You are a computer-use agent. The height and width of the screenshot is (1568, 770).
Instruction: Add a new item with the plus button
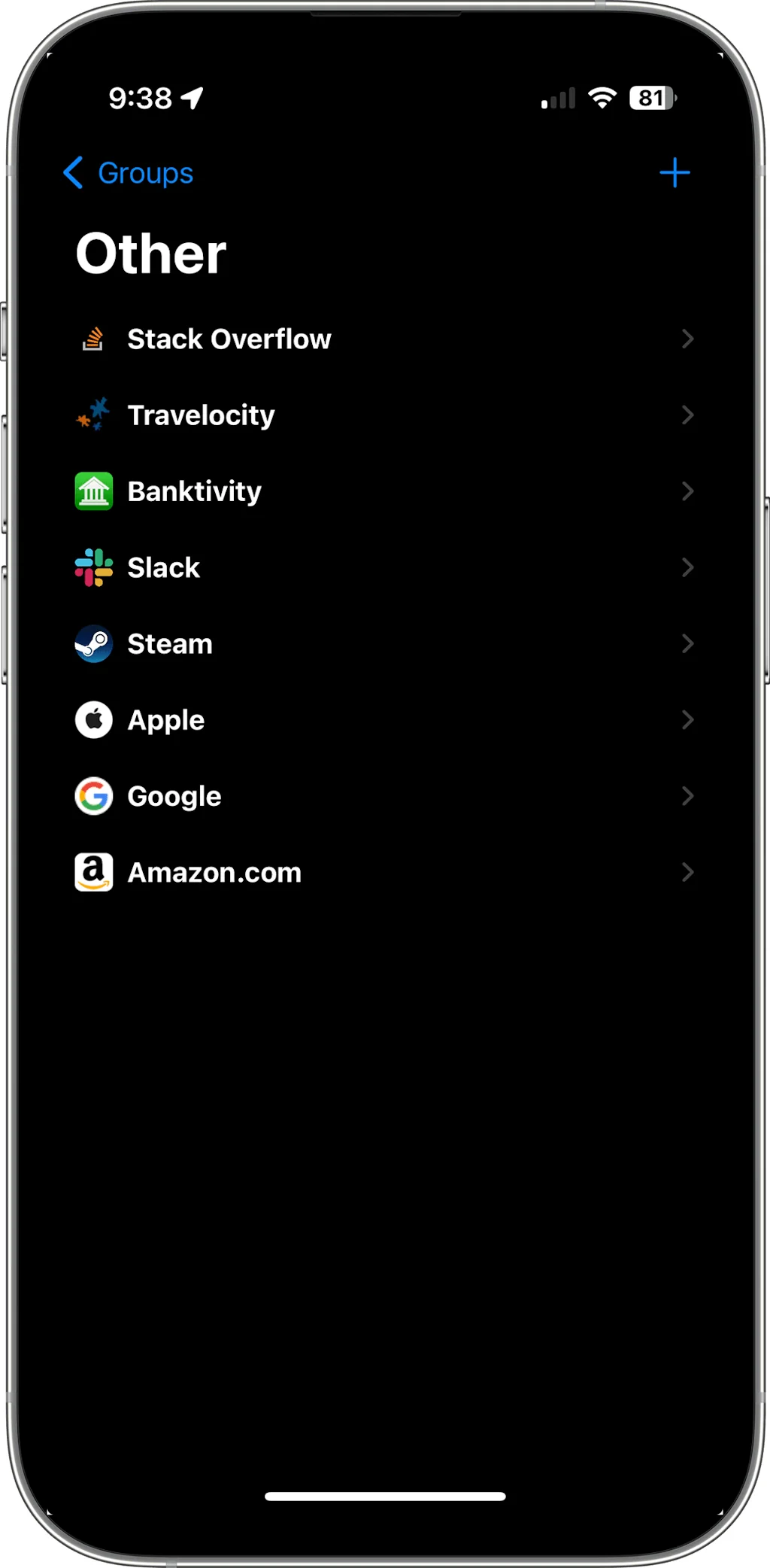pyautogui.click(x=675, y=173)
